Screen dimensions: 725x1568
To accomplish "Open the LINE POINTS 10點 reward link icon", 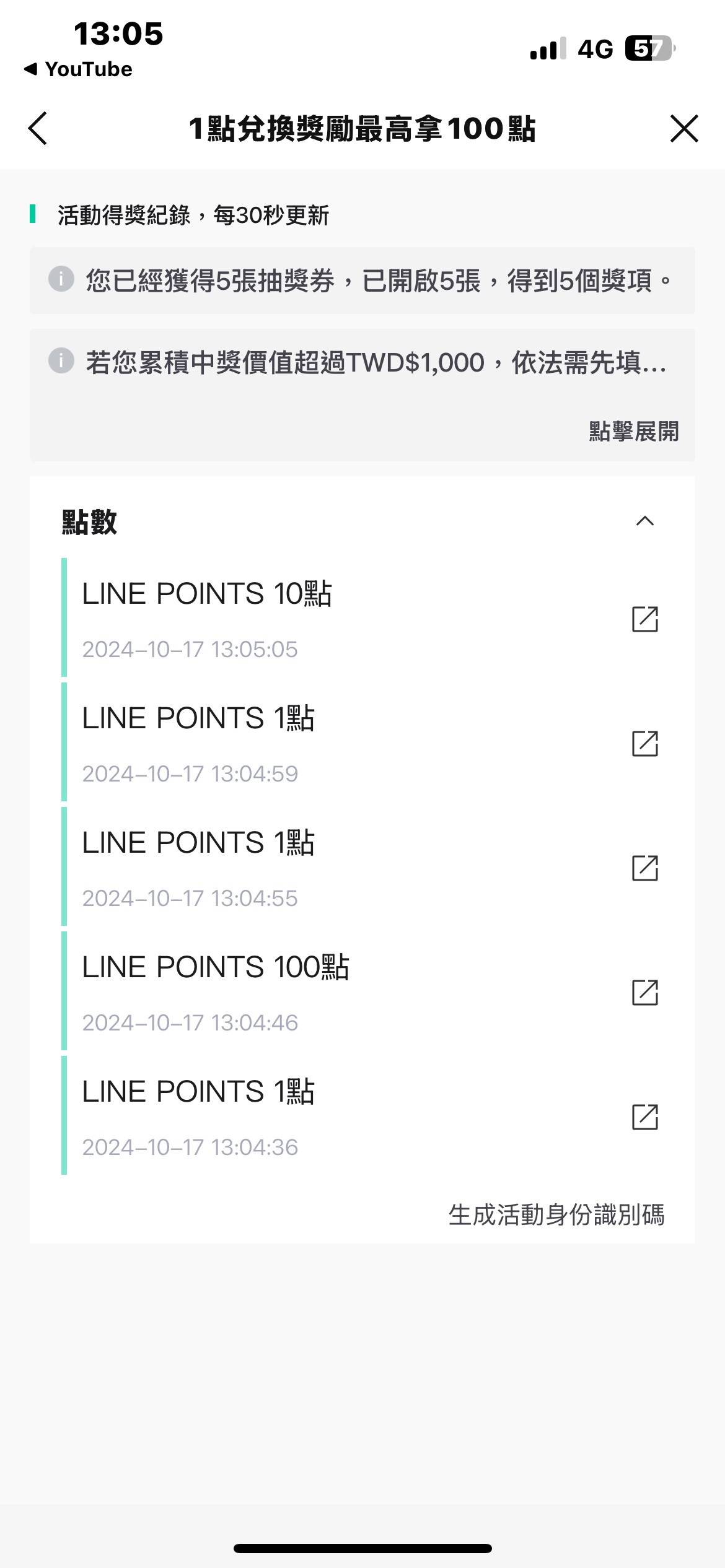I will pos(644,619).
